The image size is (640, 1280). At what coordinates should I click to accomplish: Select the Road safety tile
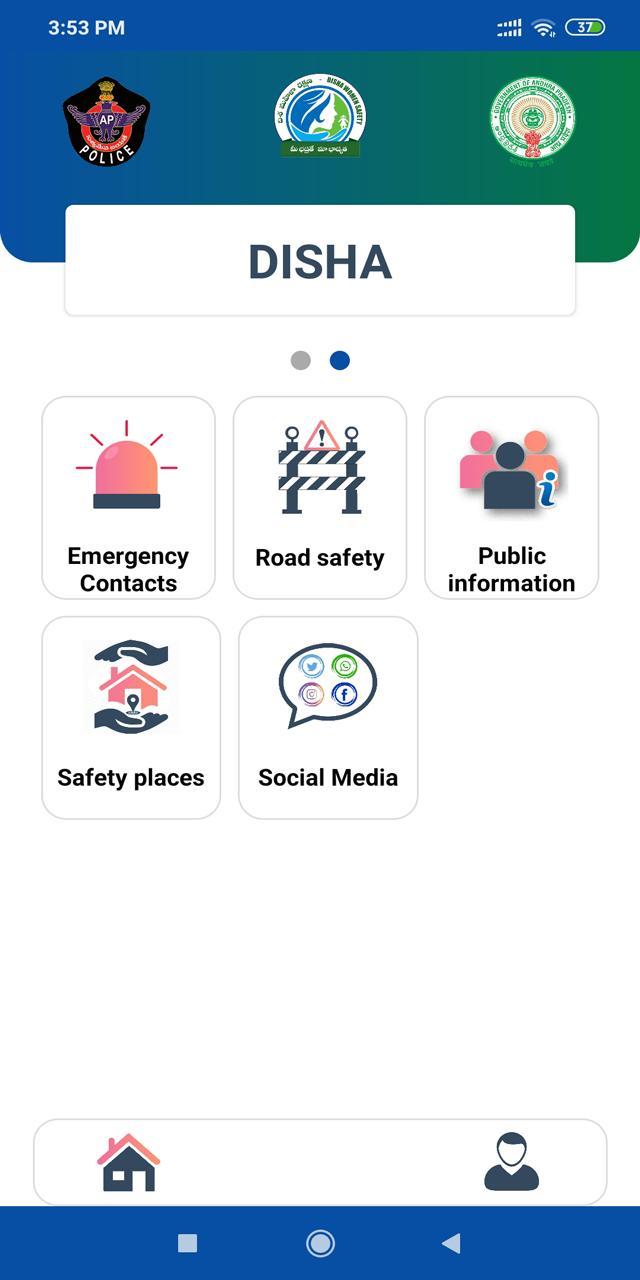click(320, 498)
